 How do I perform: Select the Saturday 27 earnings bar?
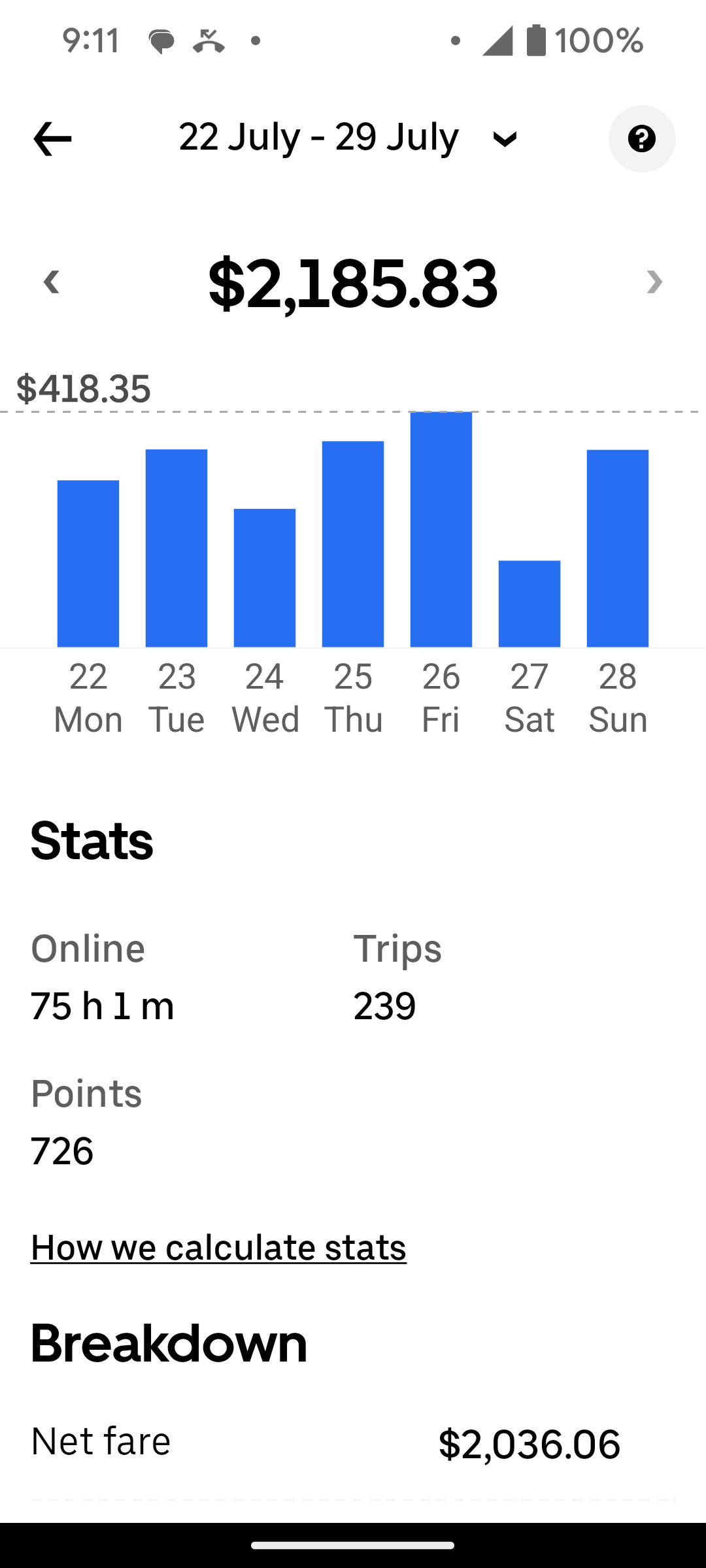529,604
